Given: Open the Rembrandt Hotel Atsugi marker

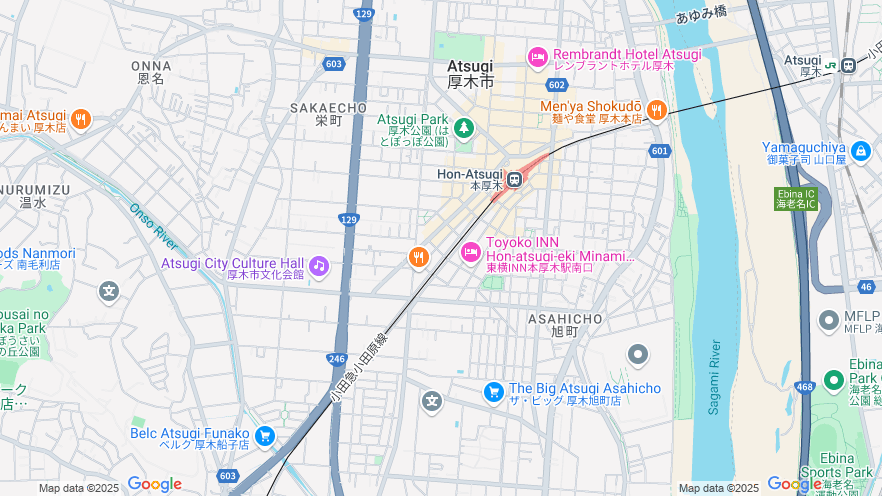Looking at the screenshot, I should pos(538,56).
